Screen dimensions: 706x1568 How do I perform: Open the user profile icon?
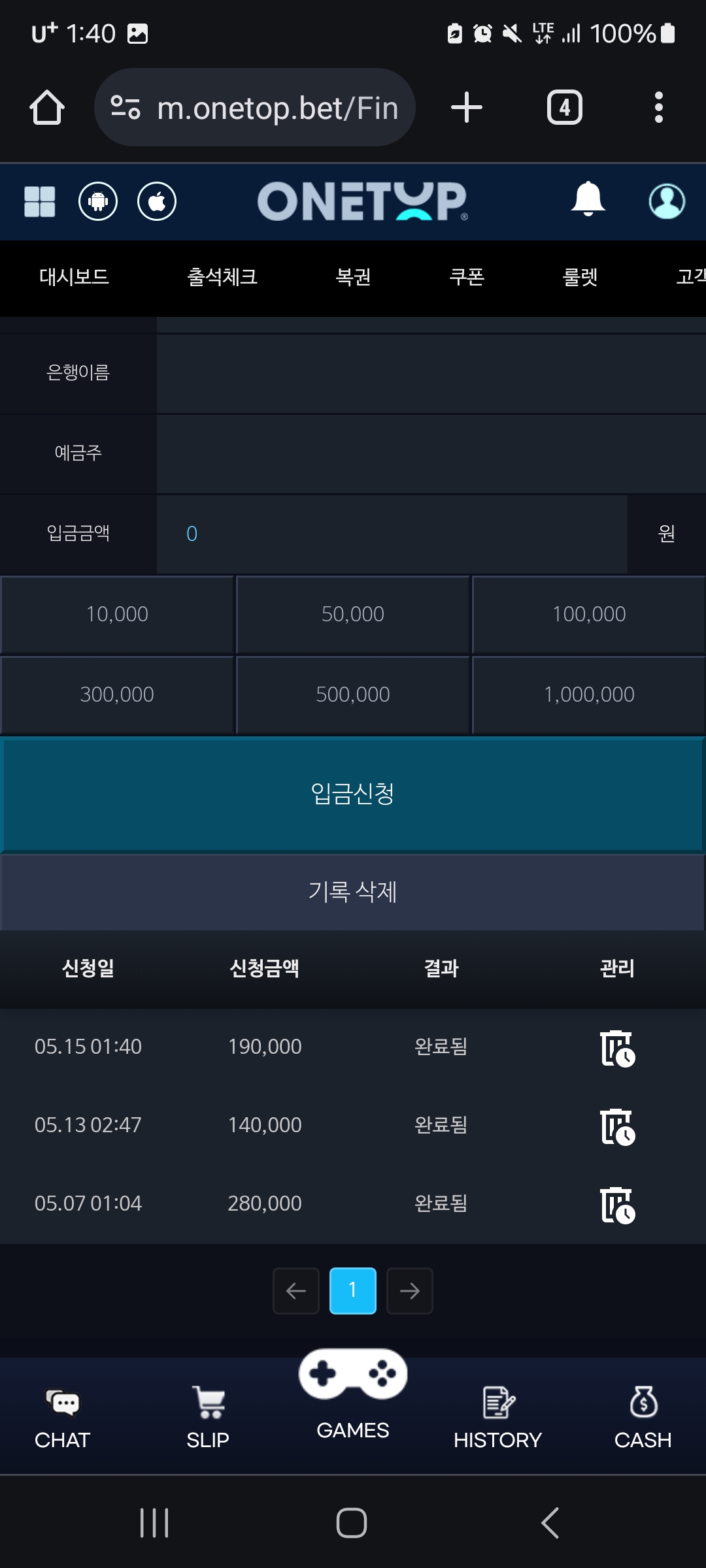click(667, 201)
